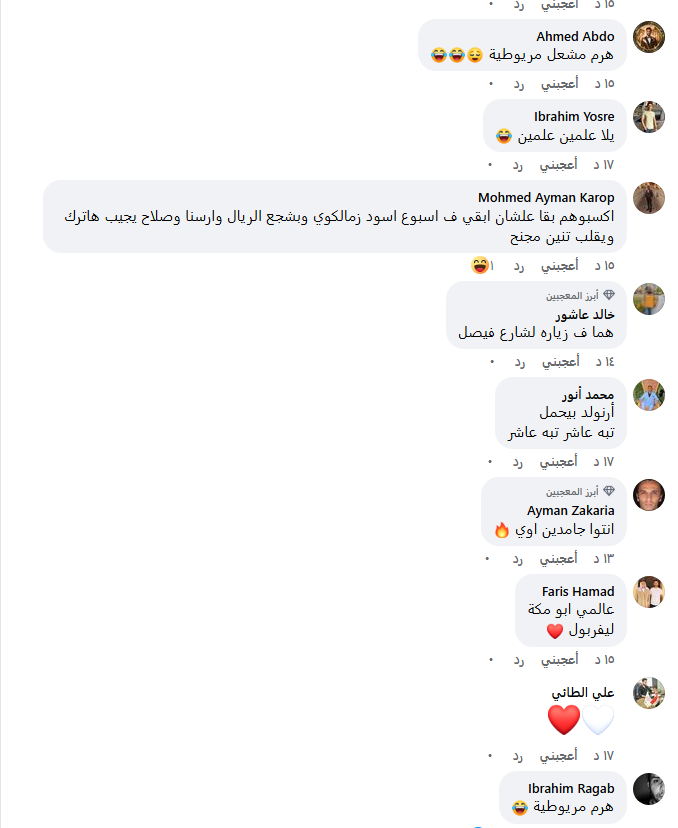Open Ibrahim Yosre's profile picture

coord(649,117)
